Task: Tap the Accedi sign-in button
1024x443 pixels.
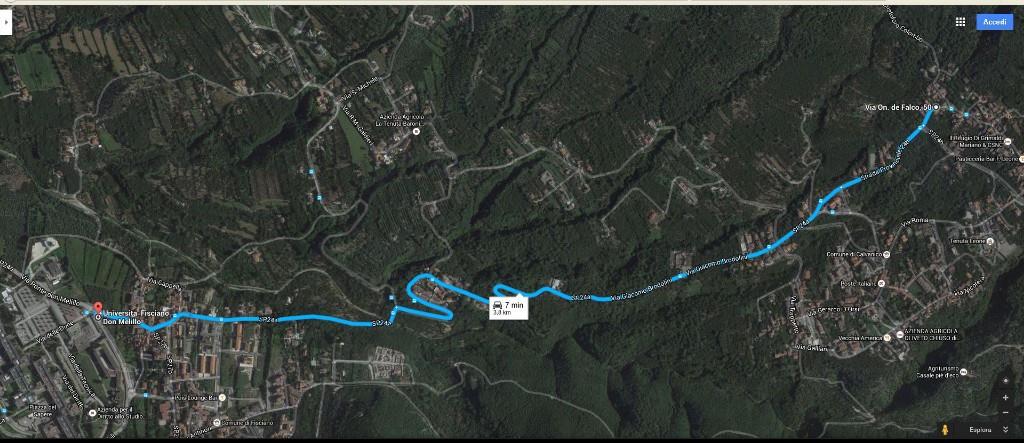Action: pyautogui.click(x=995, y=22)
